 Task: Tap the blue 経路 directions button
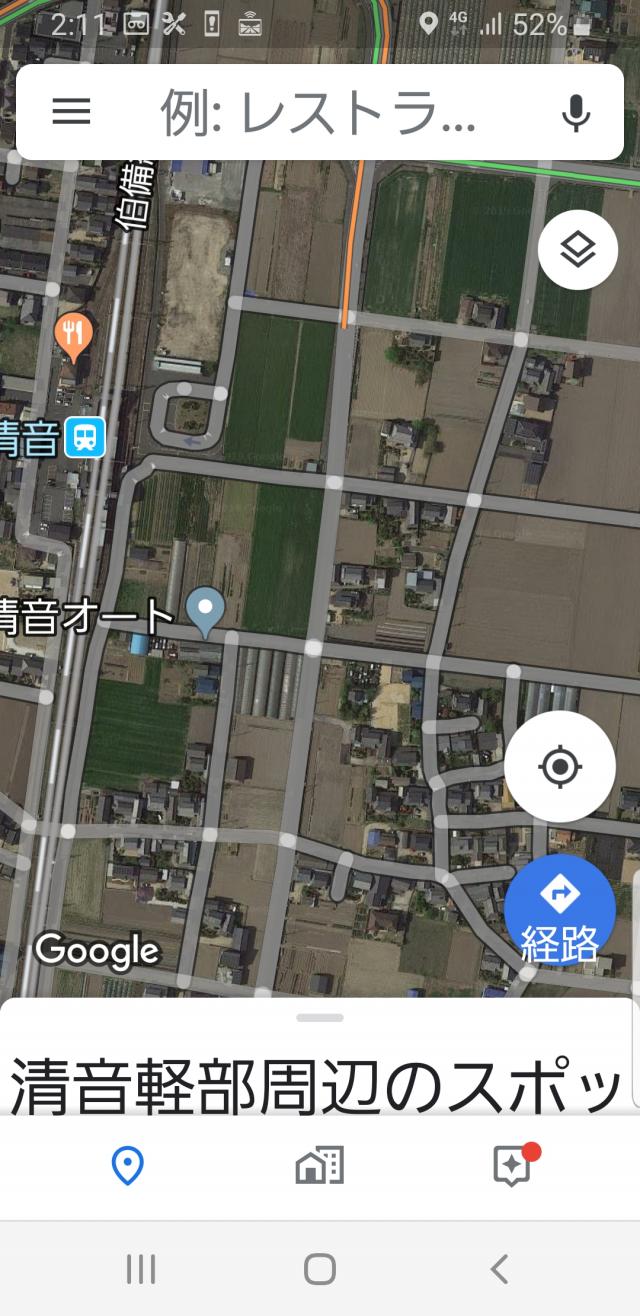[559, 909]
